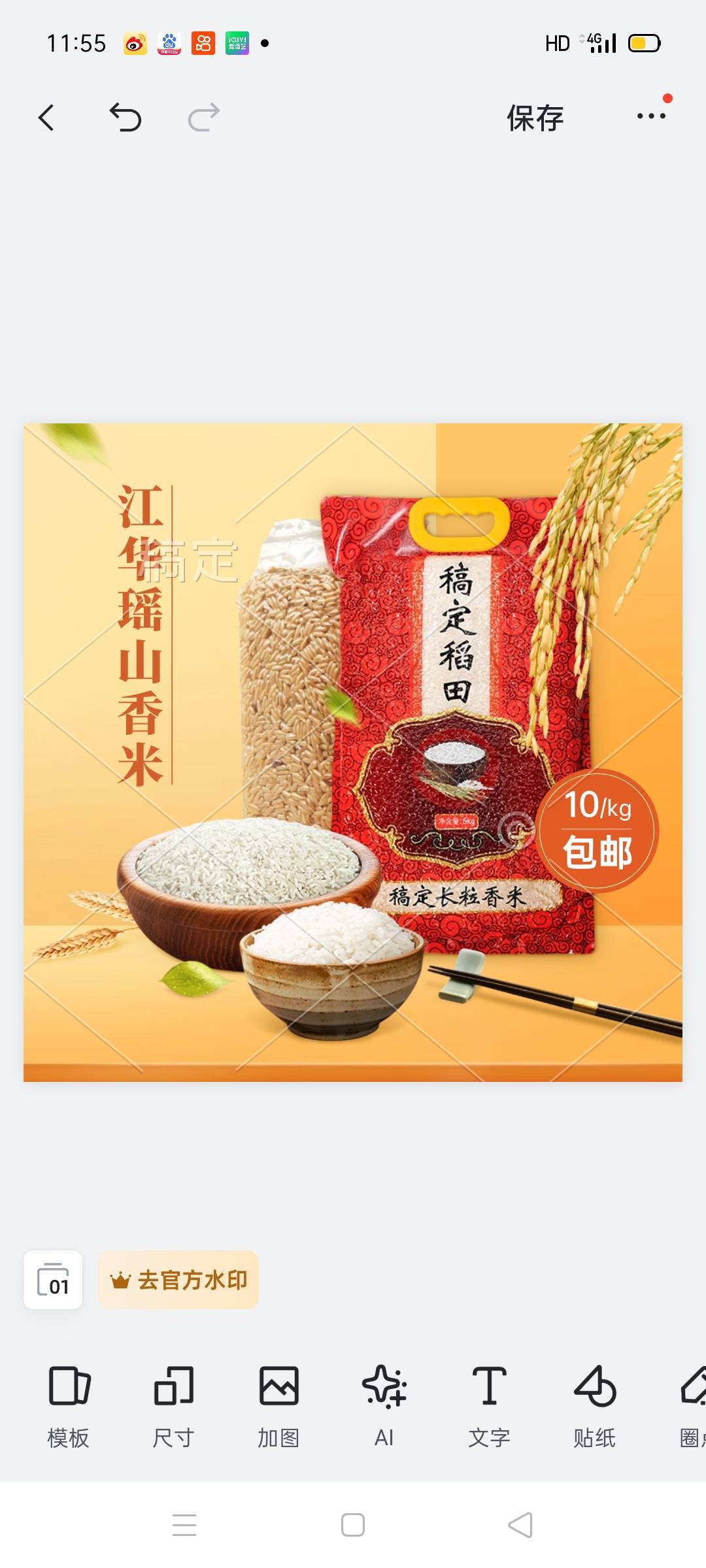The image size is (706, 1568).
Task: Tap 保存 to save the design
Action: [x=535, y=118]
